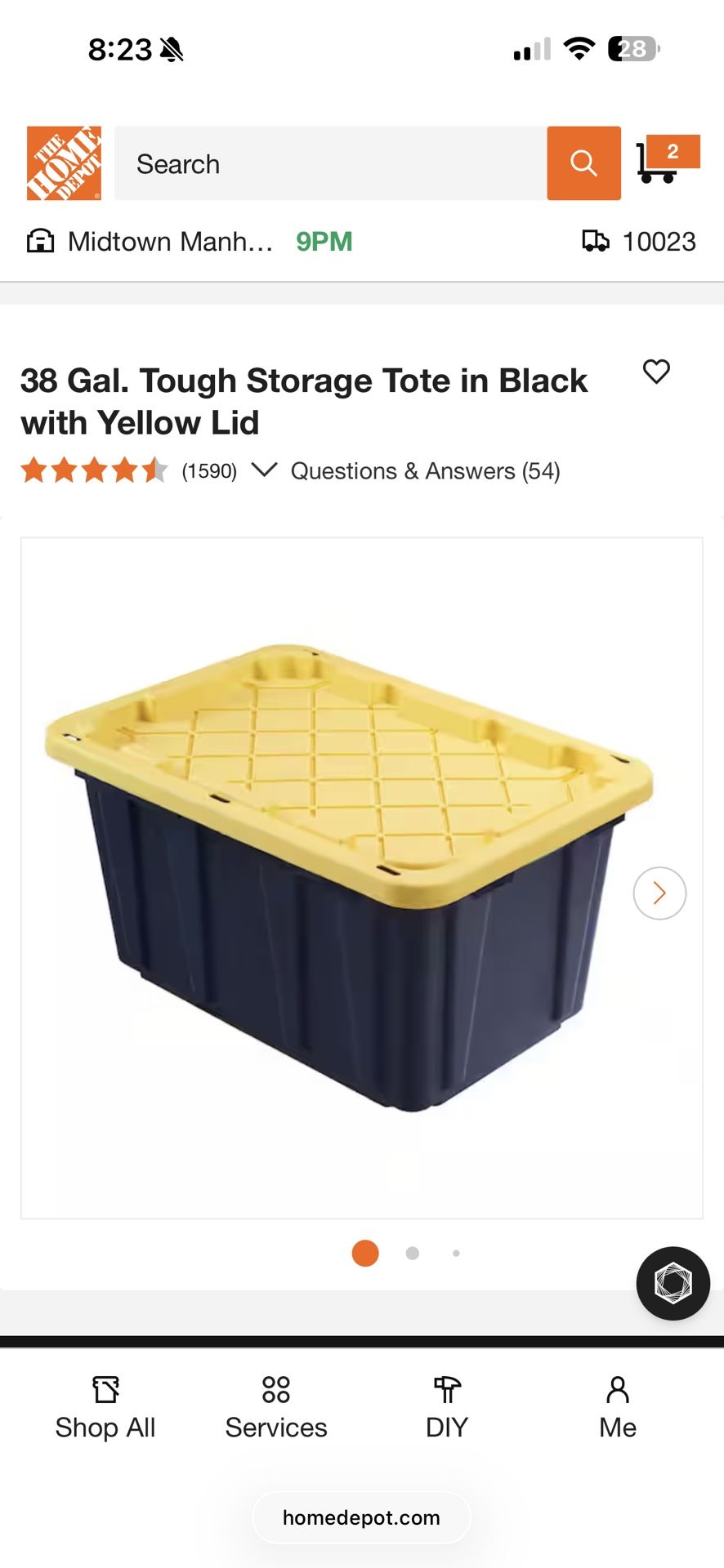The height and width of the screenshot is (1568, 724).
Task: Expand the star ratings breakdown chevron
Action: click(x=264, y=470)
